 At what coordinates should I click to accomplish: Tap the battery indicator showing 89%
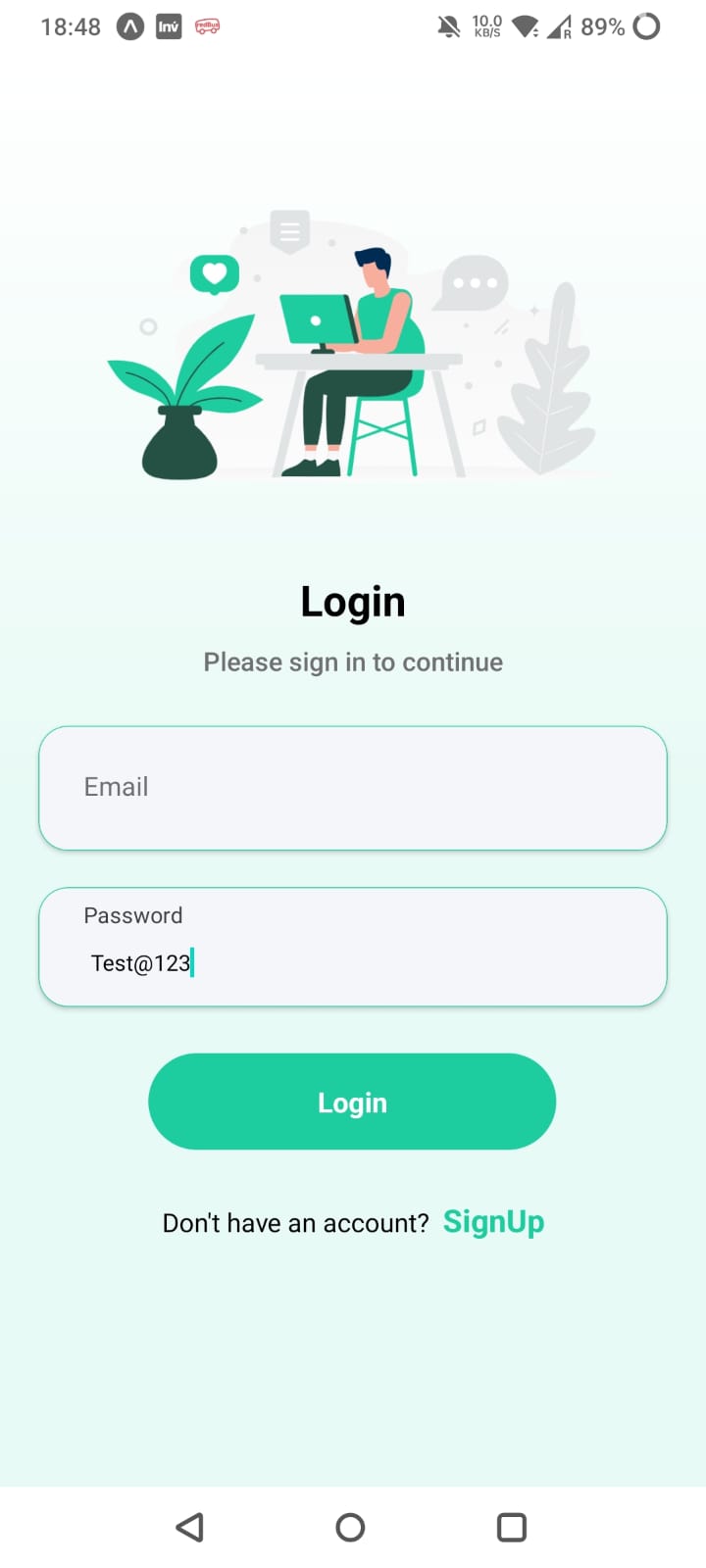point(602,26)
